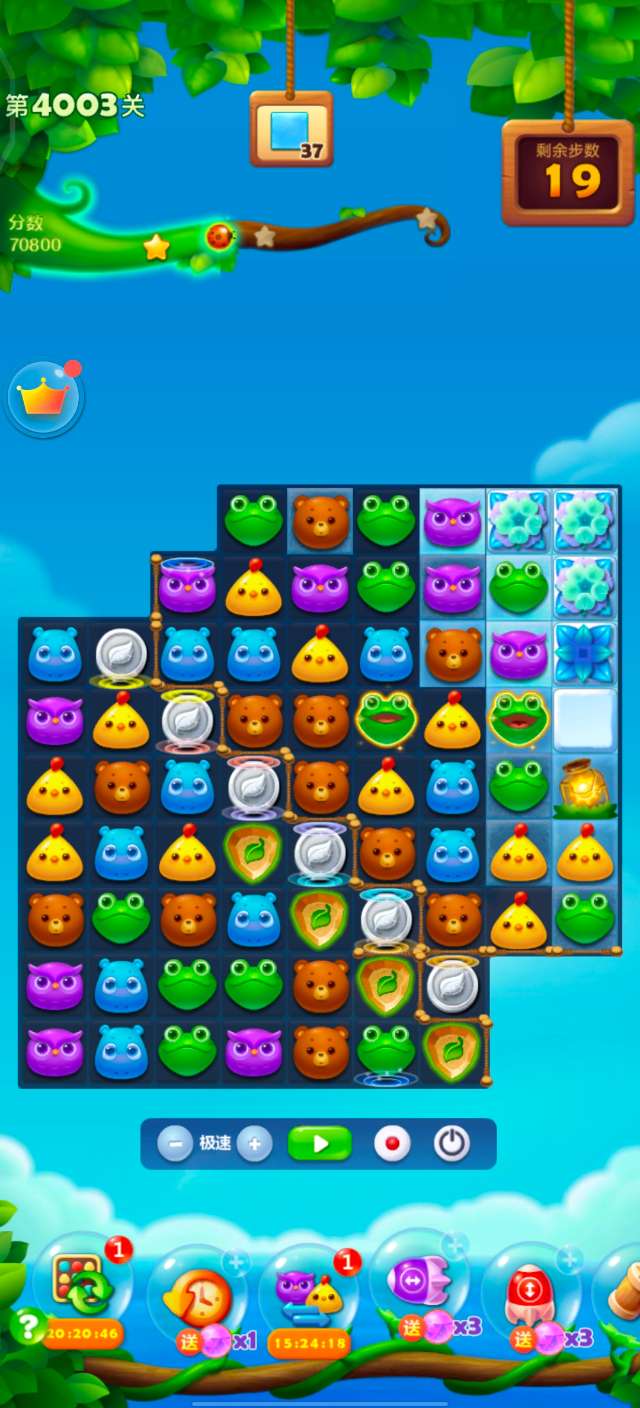Open the green question mark help

pos(26,1324)
